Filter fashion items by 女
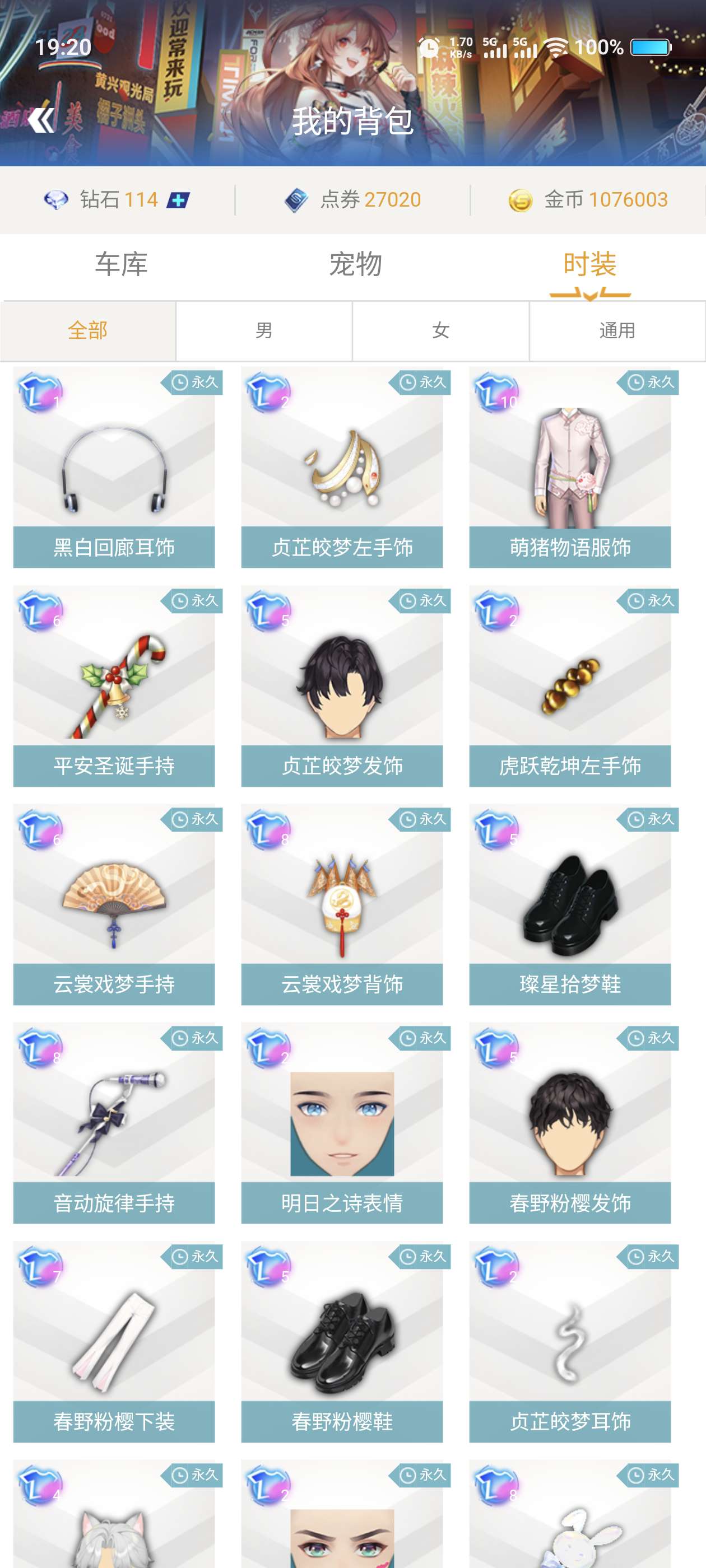706x1568 pixels. tap(440, 330)
